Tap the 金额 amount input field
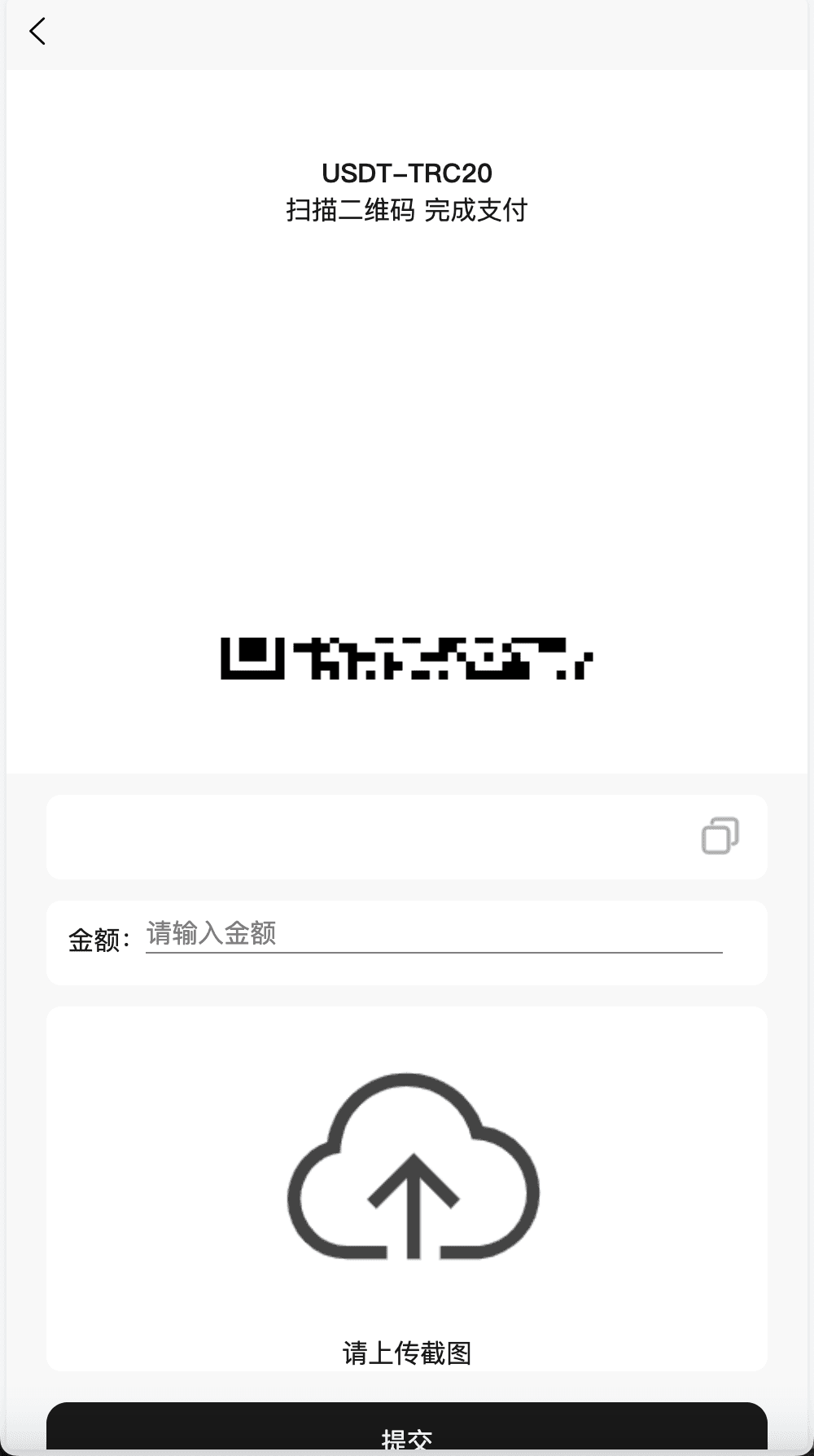The height and width of the screenshot is (1456, 814). click(x=433, y=934)
